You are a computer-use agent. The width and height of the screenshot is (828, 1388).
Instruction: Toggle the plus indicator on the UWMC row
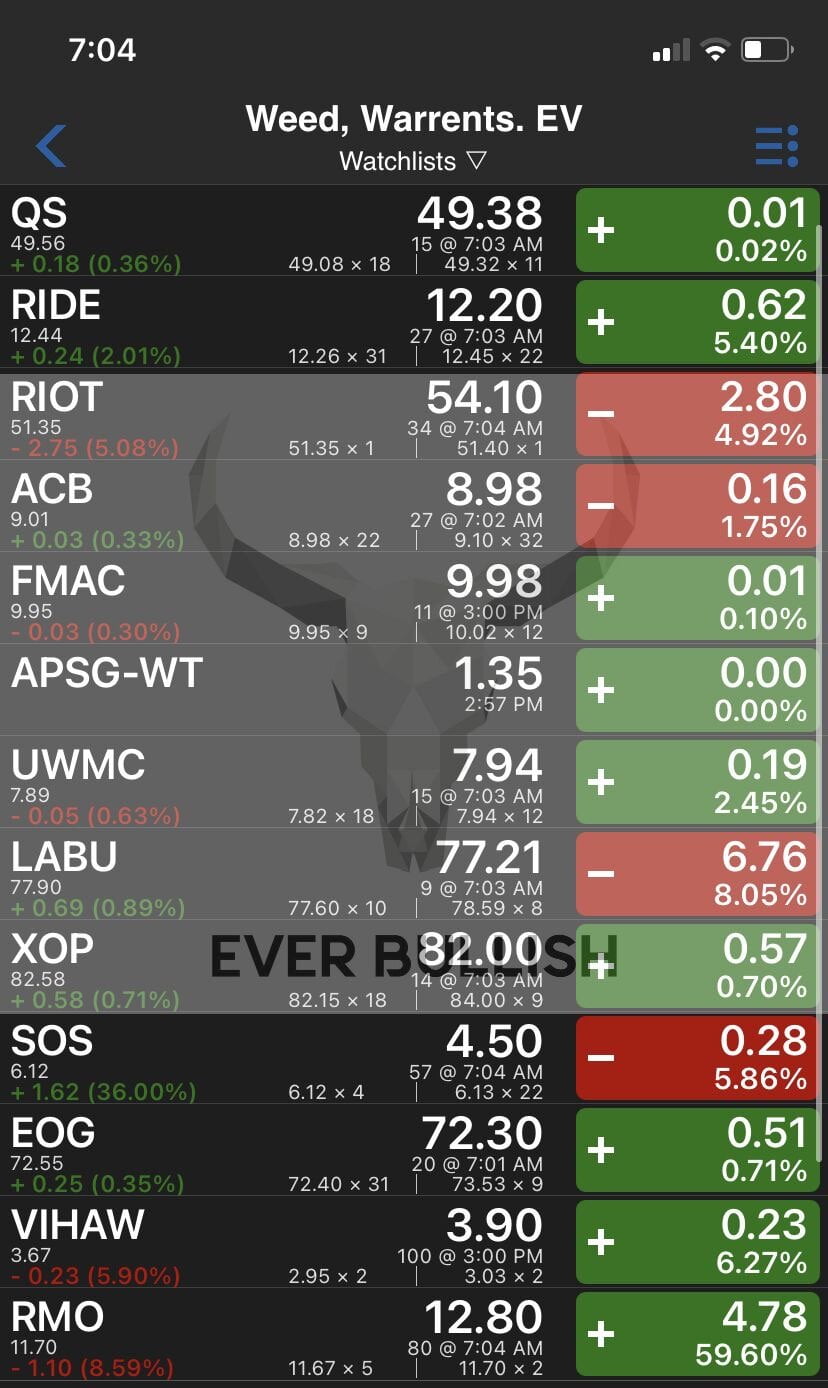coord(602,781)
